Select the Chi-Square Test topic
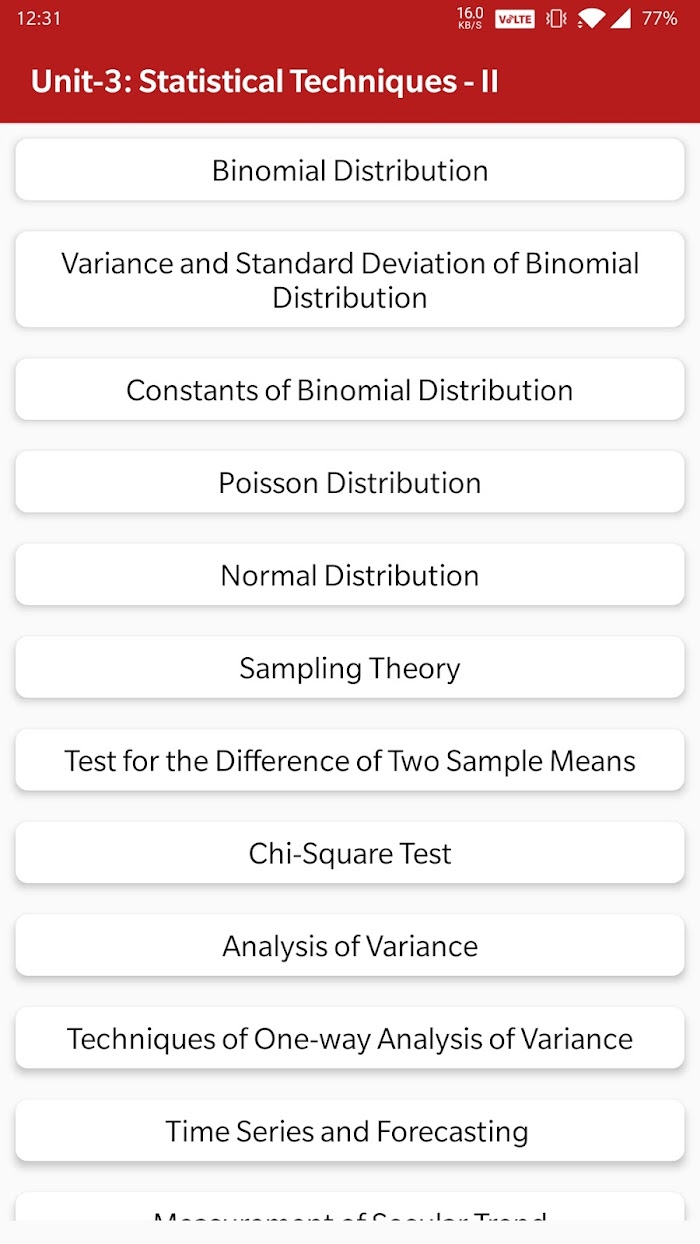 [x=350, y=853]
